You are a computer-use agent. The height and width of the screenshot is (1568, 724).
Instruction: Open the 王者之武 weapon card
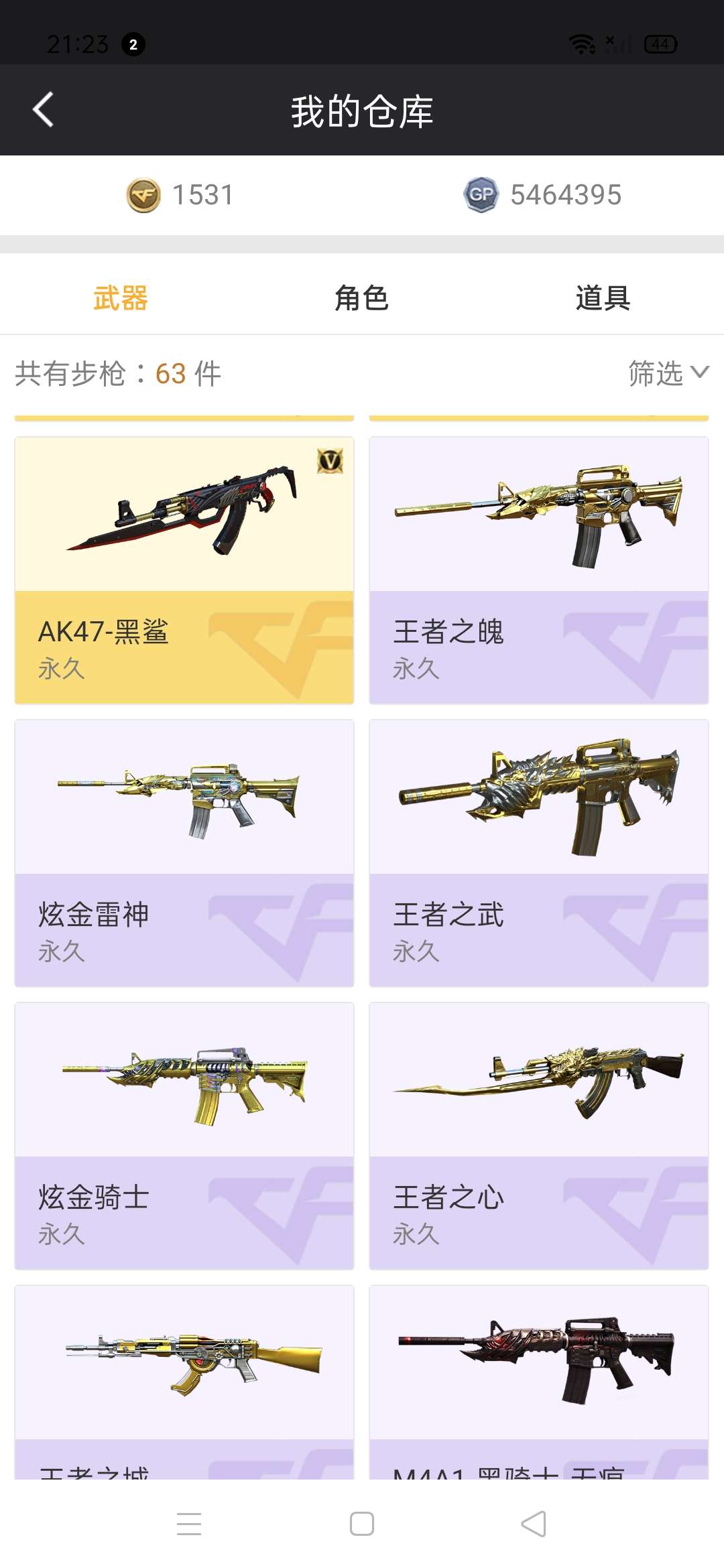(539, 853)
